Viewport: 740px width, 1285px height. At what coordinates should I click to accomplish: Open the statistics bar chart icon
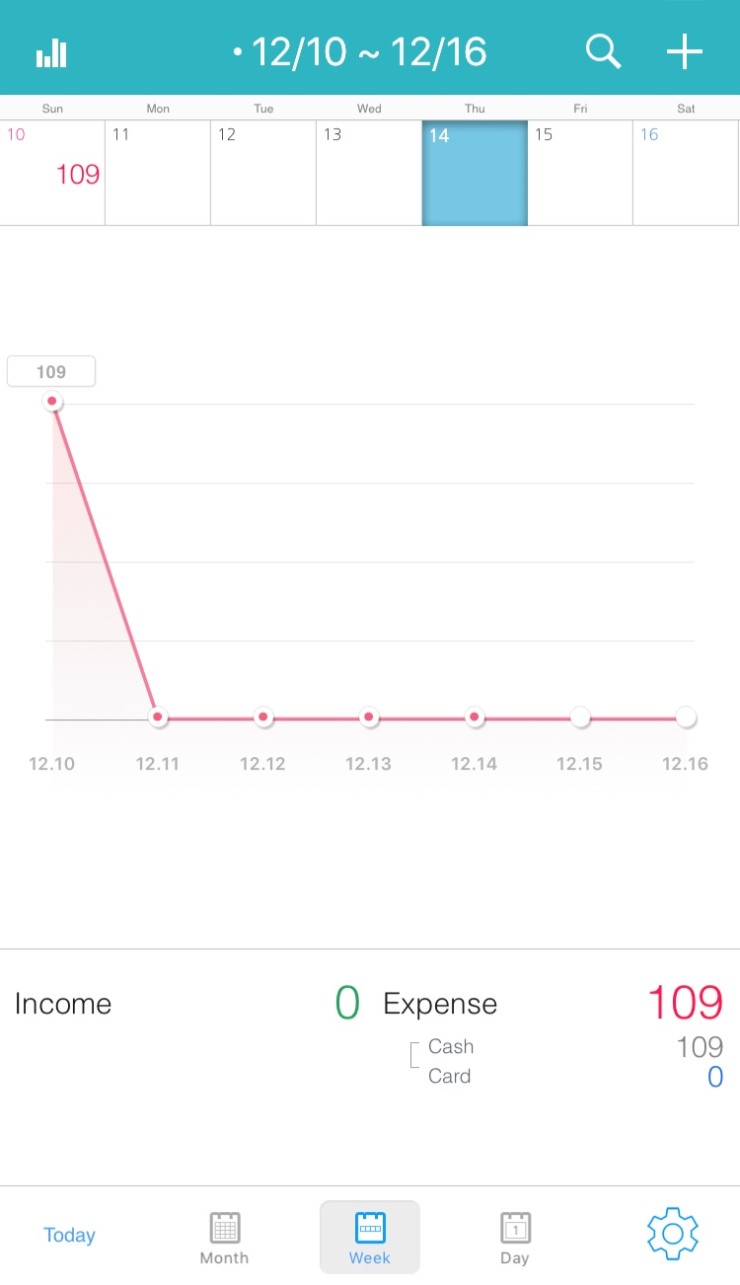51,52
